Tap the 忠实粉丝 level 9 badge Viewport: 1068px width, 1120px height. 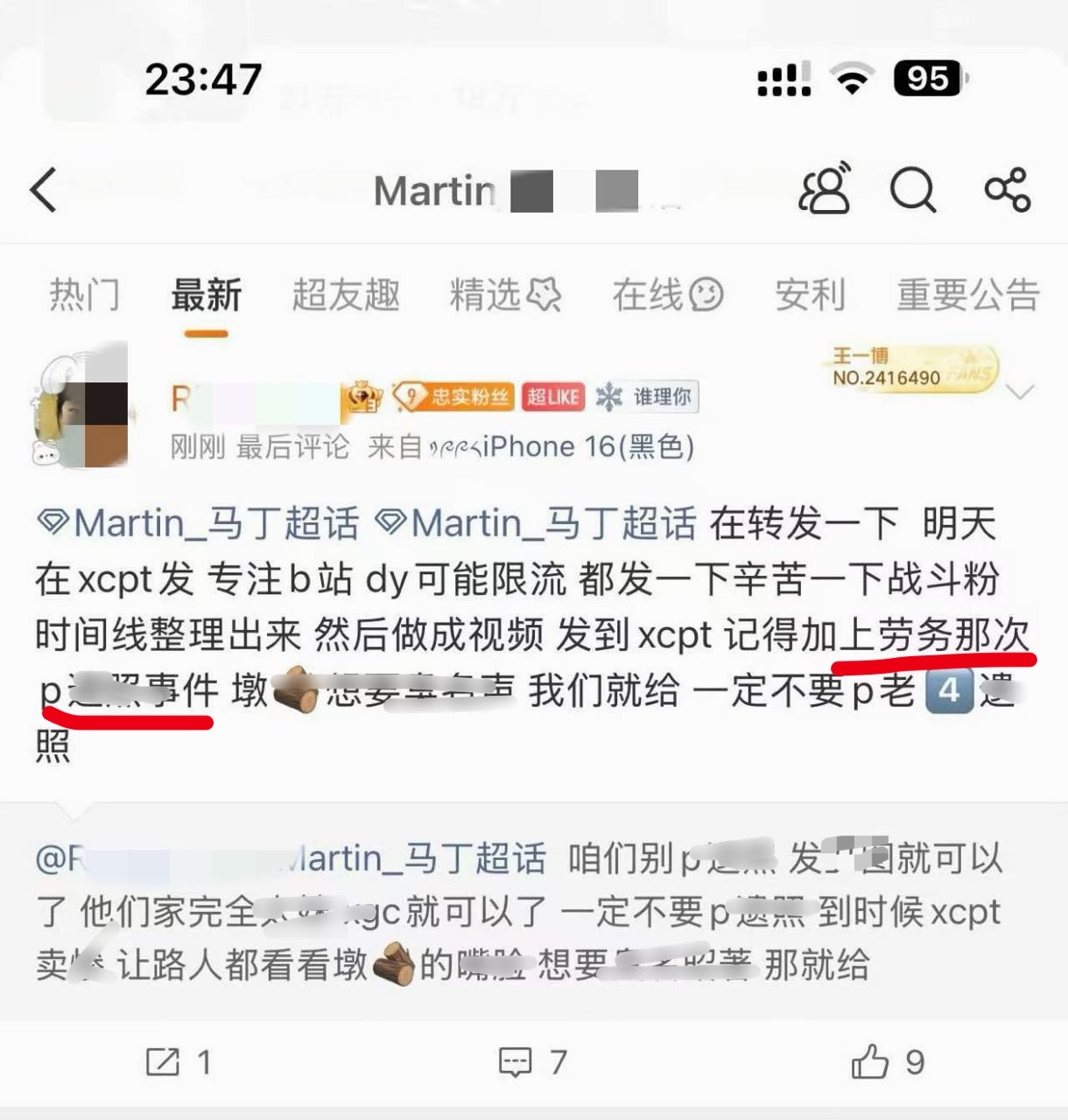click(455, 396)
